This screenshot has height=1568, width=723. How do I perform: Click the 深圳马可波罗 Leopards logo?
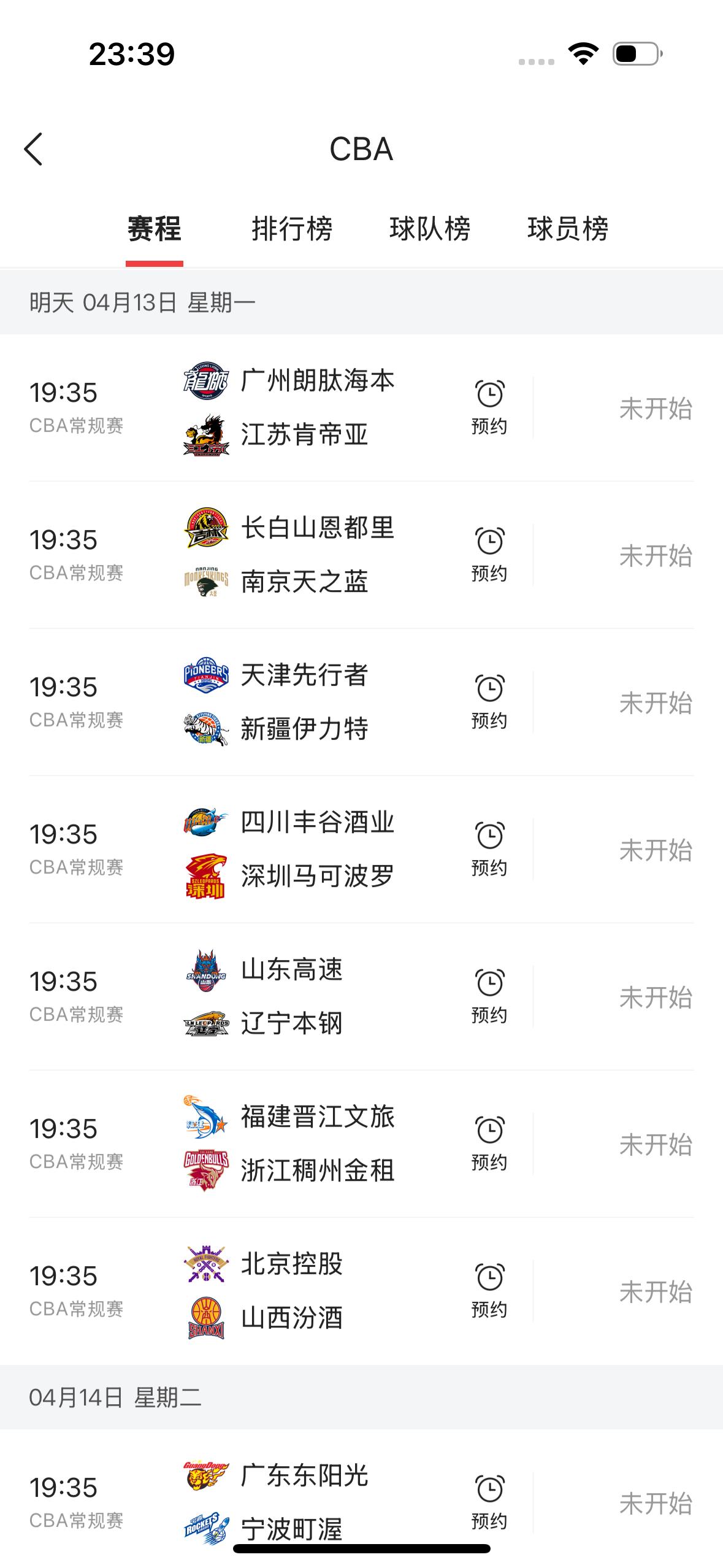207,880
